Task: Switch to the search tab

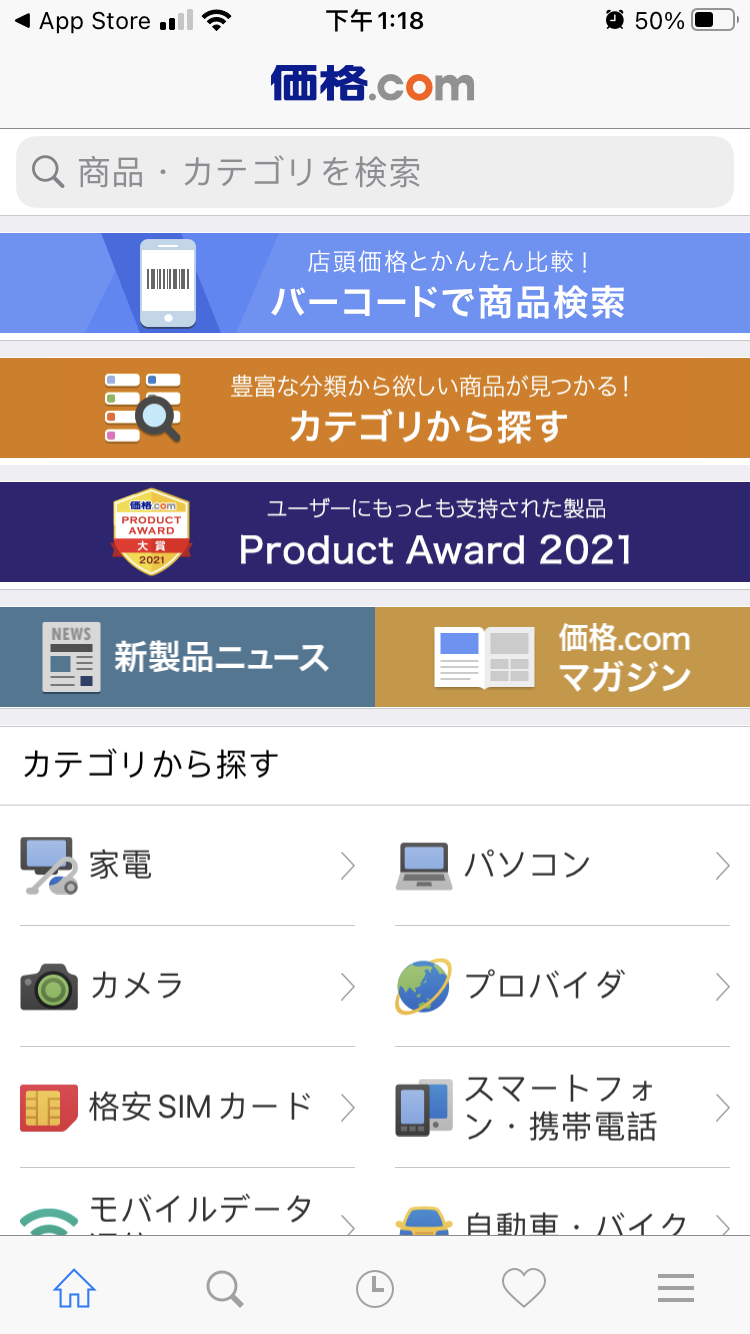Action: pyautogui.click(x=225, y=1288)
